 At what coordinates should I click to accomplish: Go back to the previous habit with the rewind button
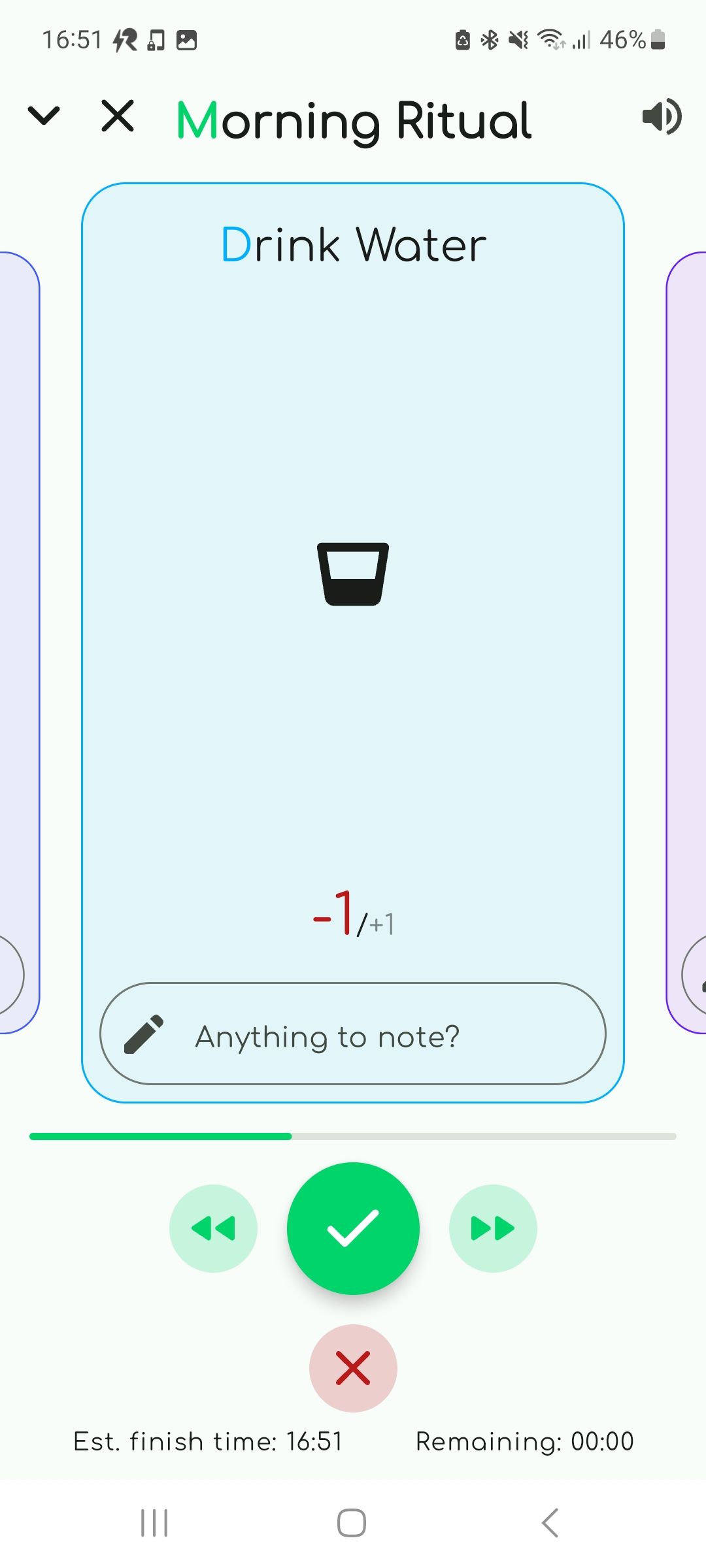[x=213, y=1228]
